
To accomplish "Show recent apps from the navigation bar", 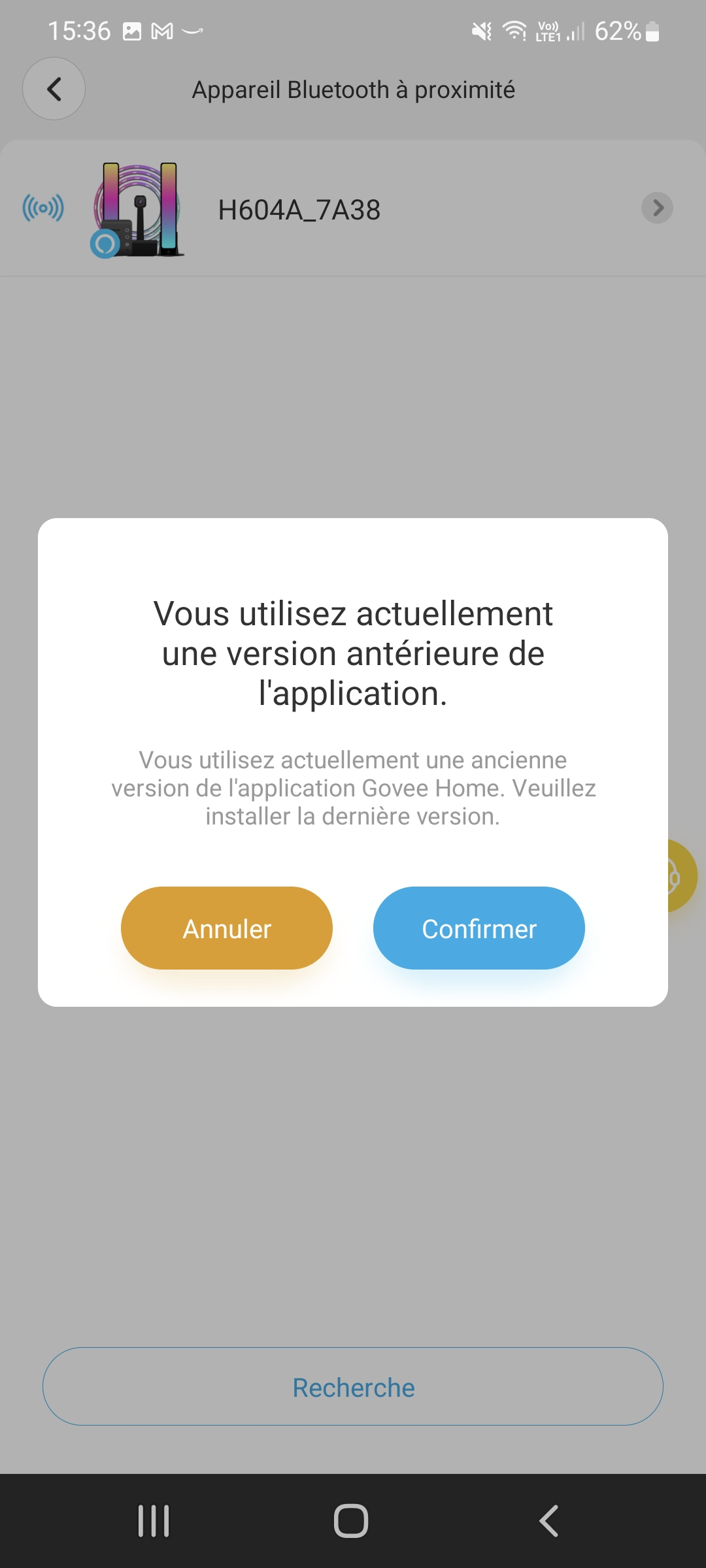I will pos(154,1520).
